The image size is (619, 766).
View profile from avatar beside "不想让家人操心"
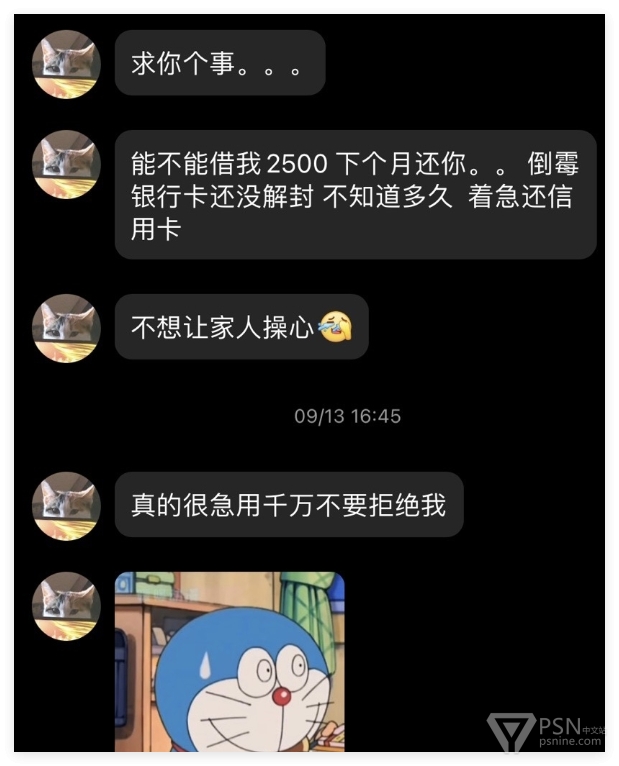pyautogui.click(x=66, y=328)
